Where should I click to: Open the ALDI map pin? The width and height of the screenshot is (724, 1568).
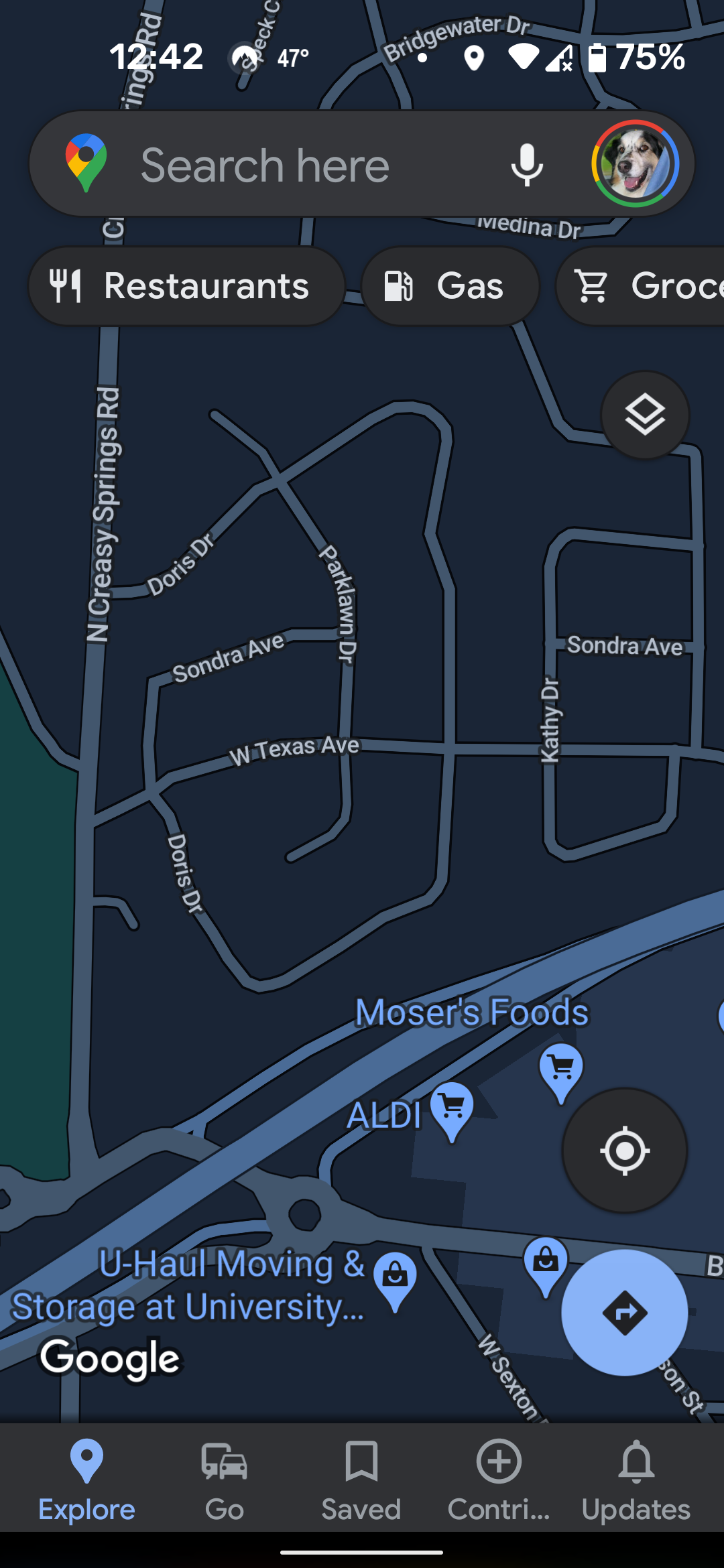452,1108
